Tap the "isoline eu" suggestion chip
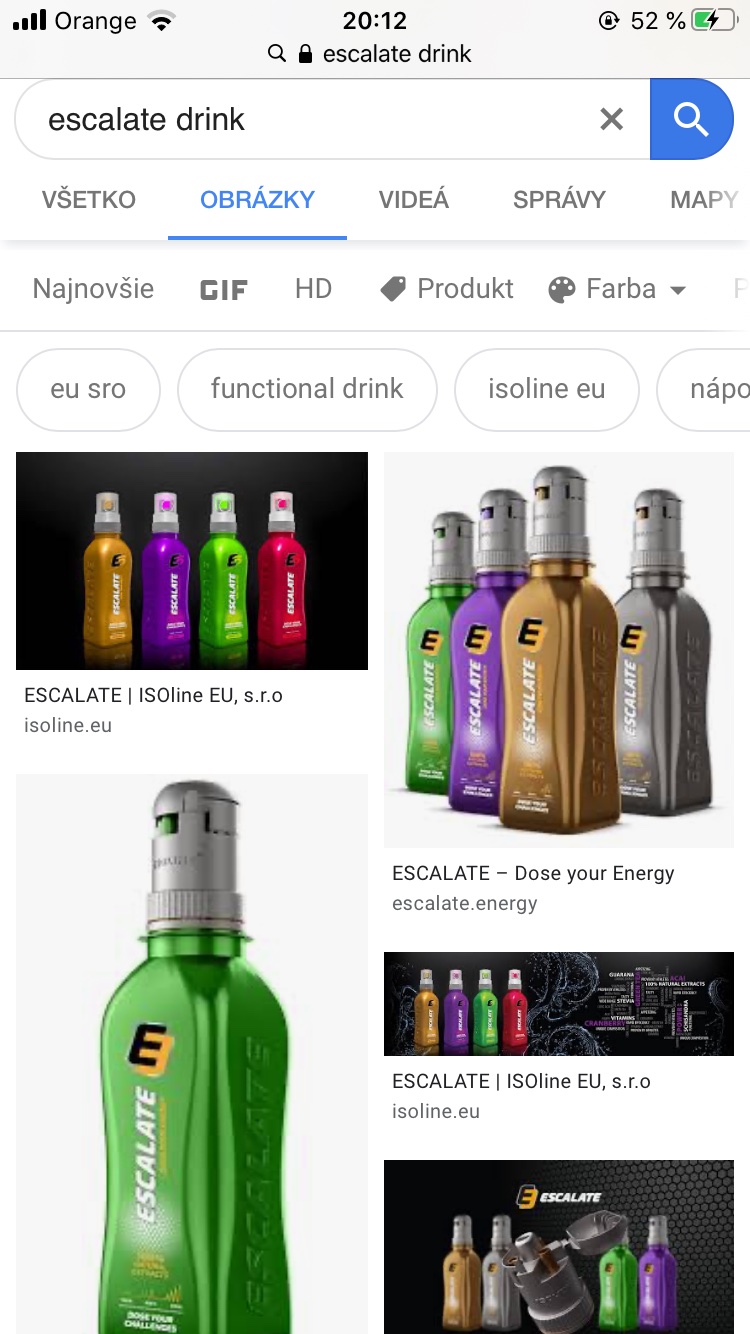750x1334 pixels. click(546, 389)
